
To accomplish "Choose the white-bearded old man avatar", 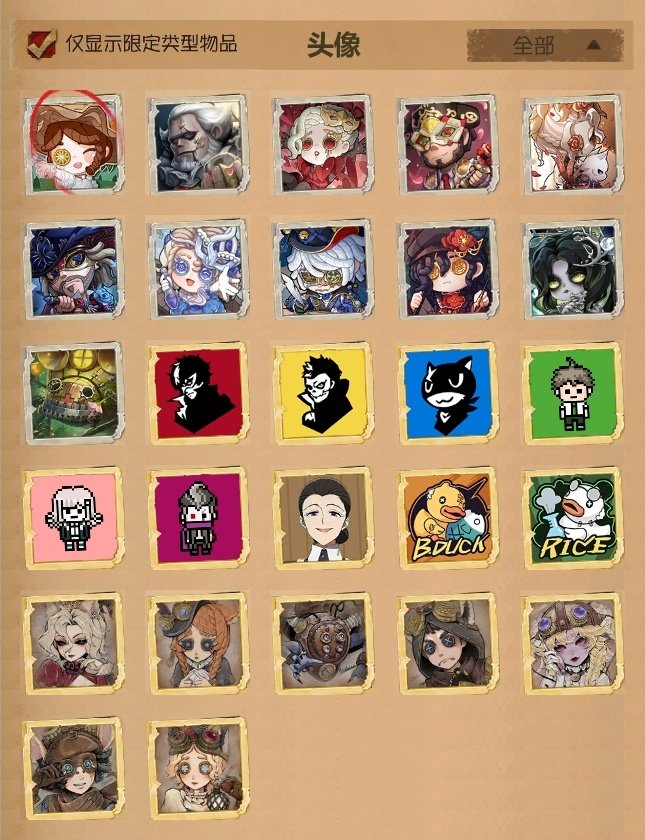I will (x=197, y=143).
